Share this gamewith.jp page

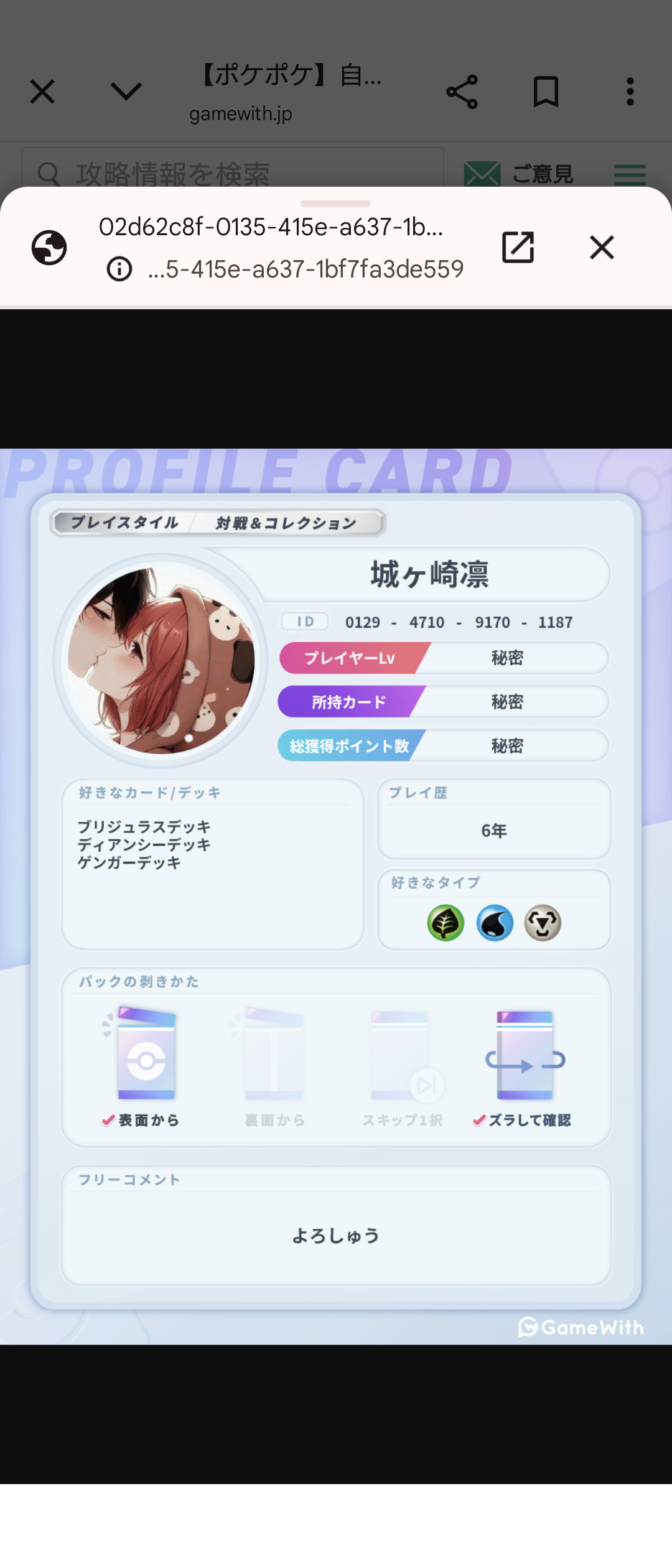[x=462, y=92]
